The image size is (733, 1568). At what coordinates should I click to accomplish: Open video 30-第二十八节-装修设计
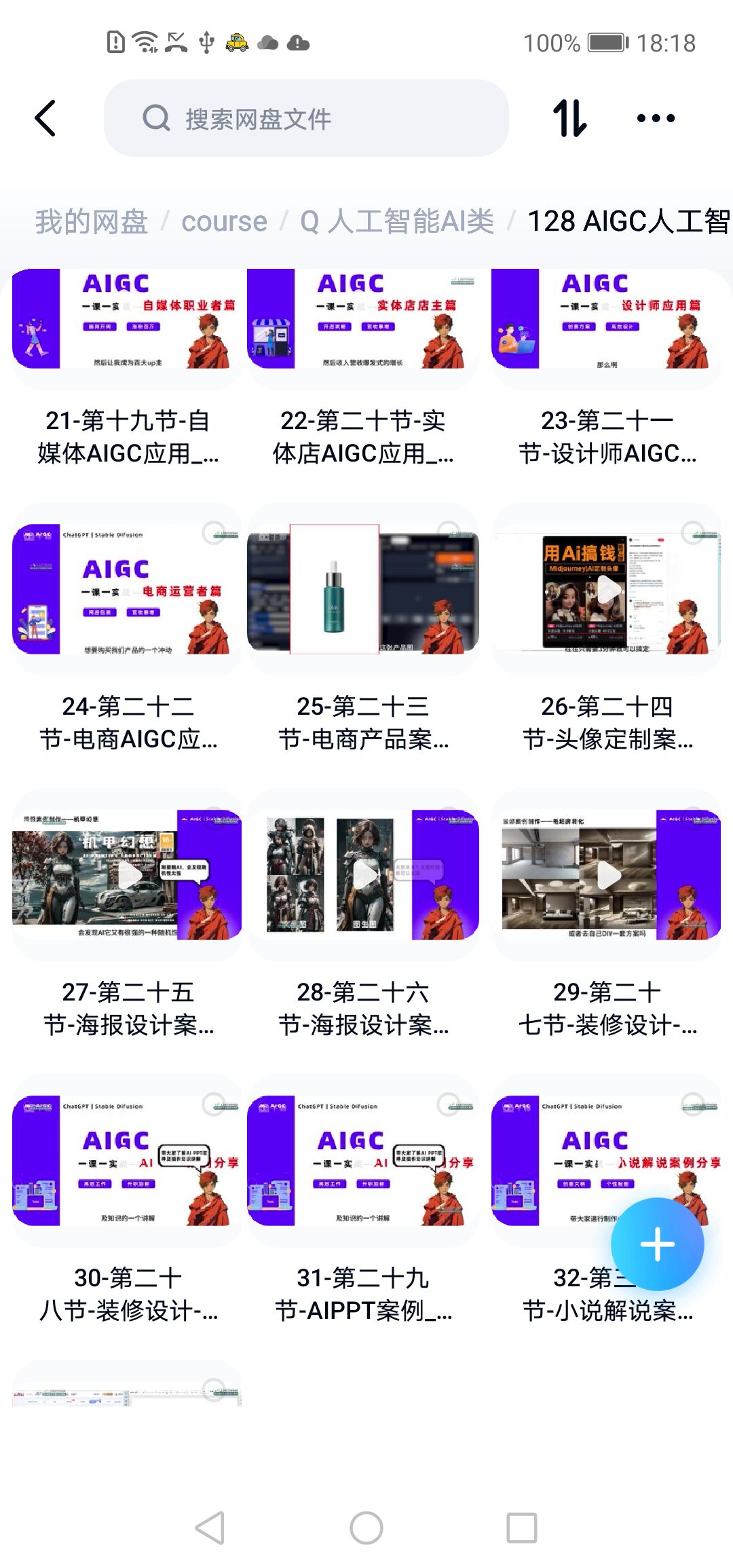click(x=127, y=1161)
